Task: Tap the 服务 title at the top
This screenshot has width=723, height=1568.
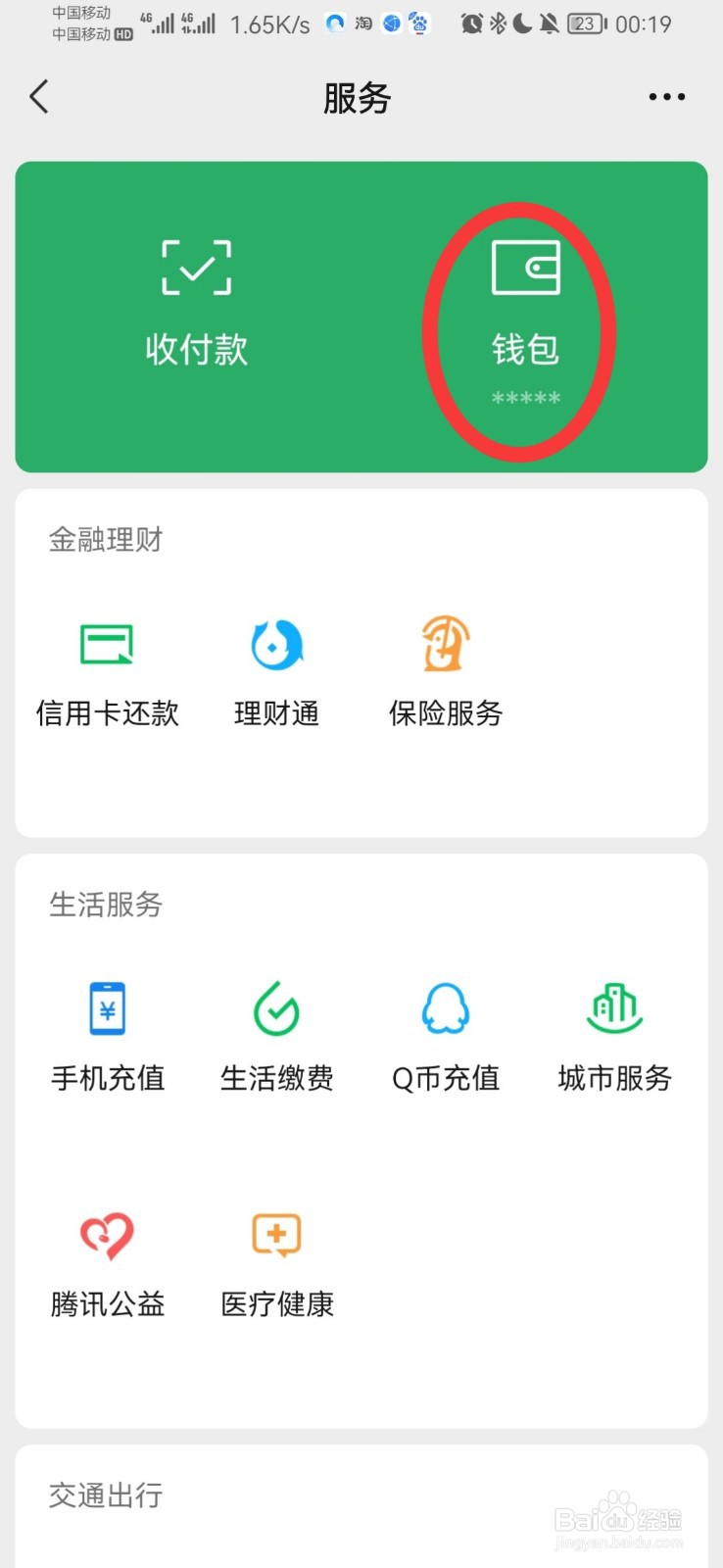Action: tap(359, 98)
